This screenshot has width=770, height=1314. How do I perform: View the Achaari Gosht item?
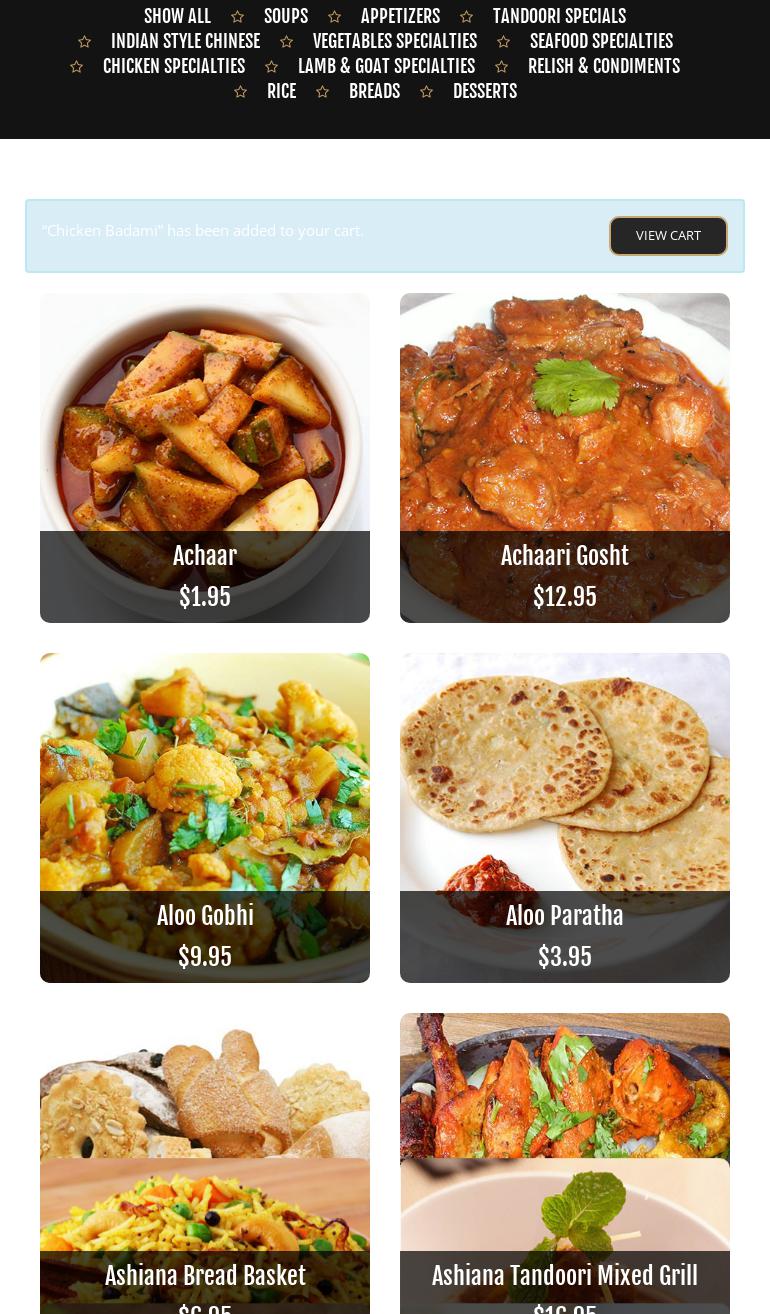point(565,457)
